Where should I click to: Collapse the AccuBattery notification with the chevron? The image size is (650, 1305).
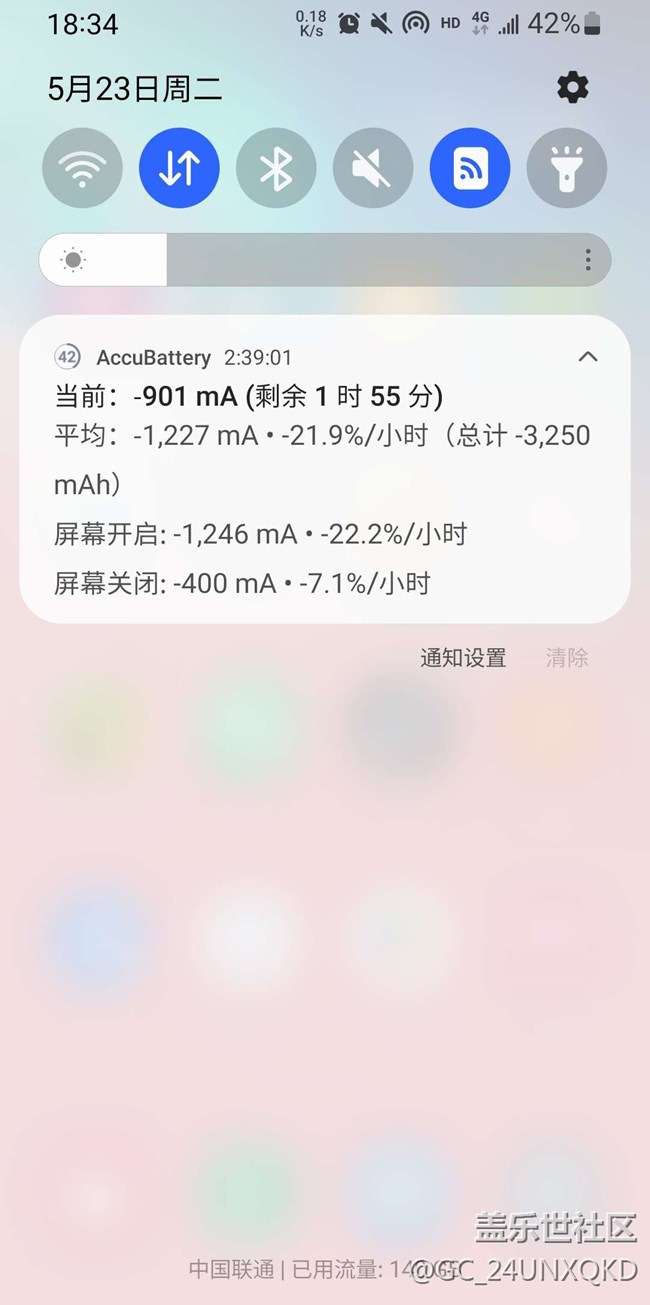(x=588, y=357)
